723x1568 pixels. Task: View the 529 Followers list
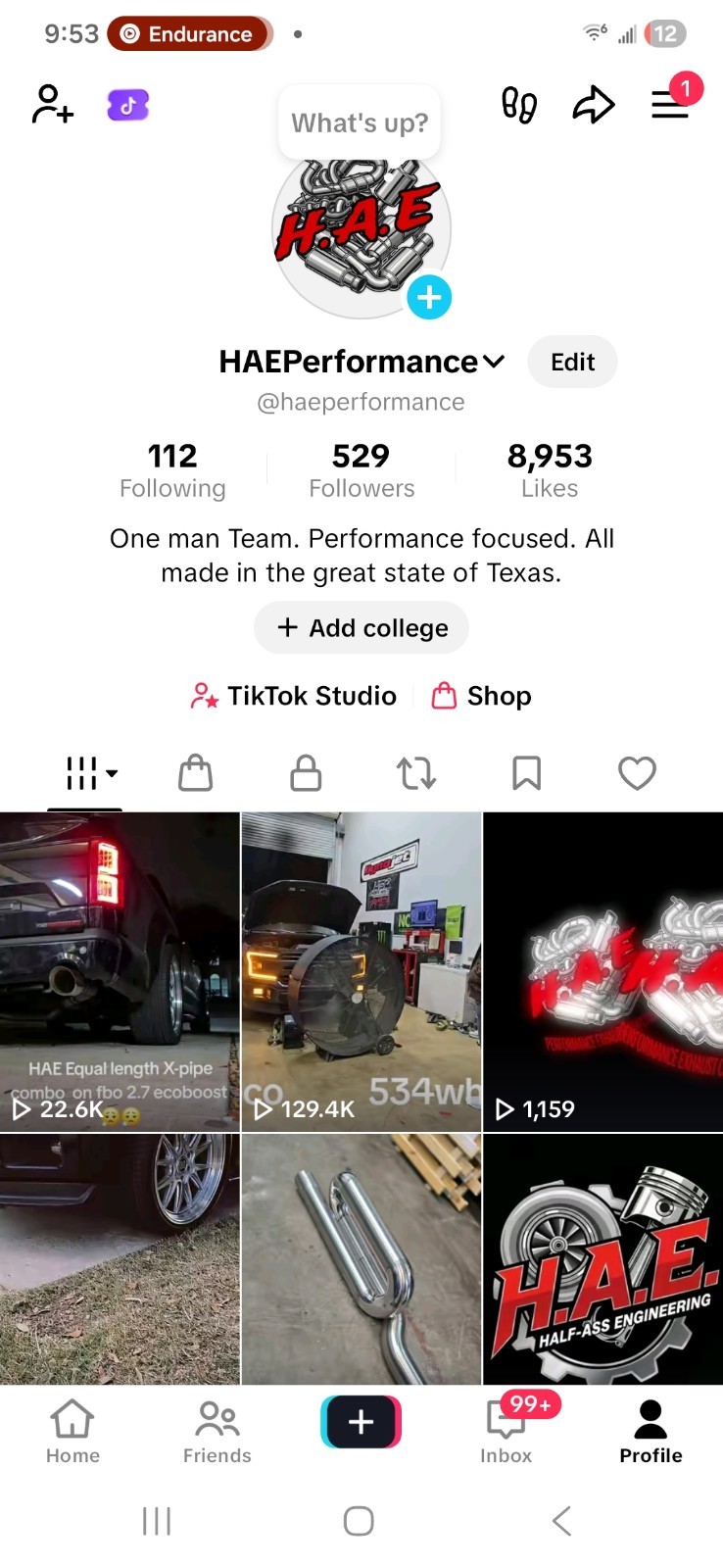click(361, 469)
